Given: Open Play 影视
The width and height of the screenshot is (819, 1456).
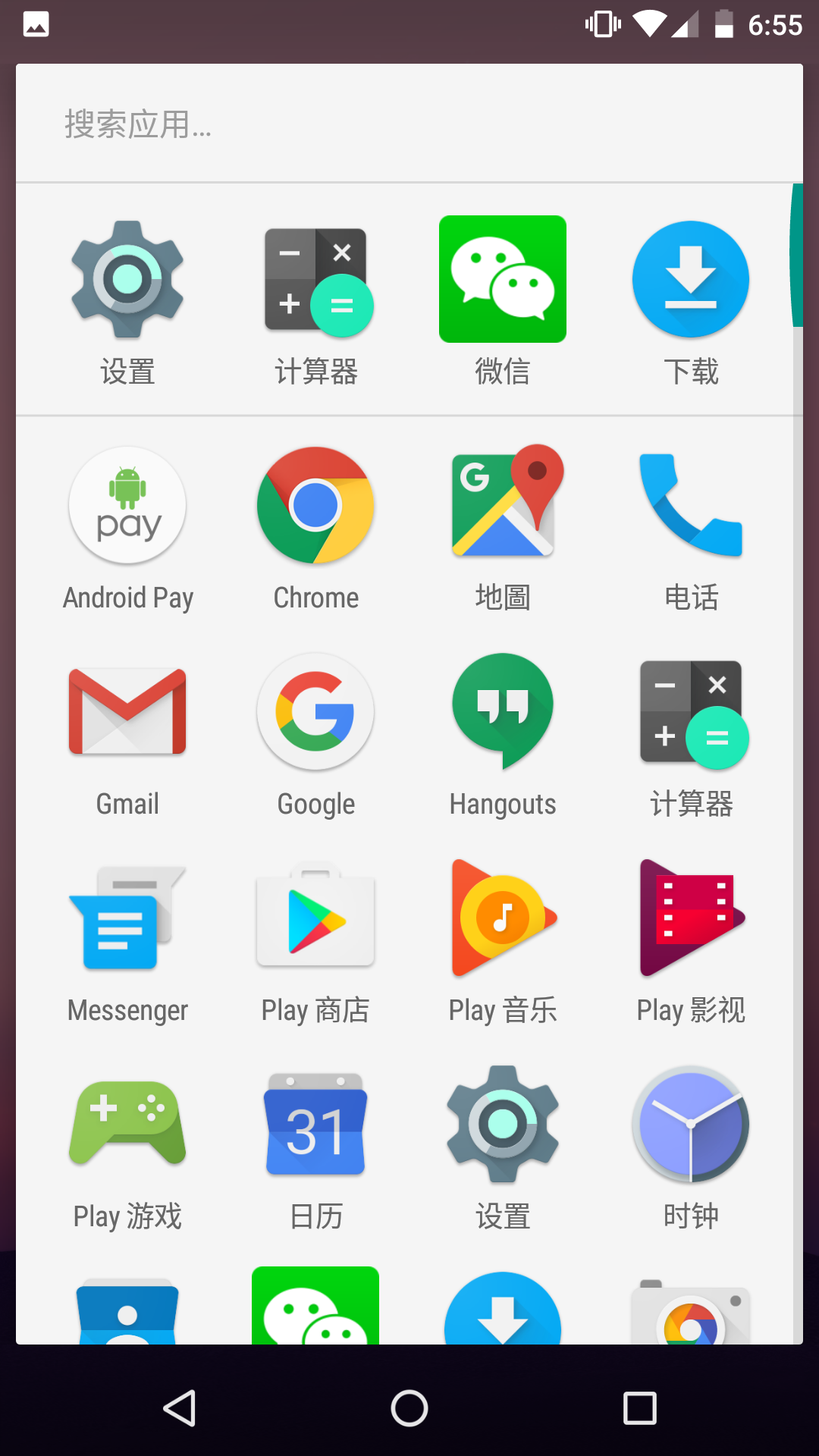Looking at the screenshot, I should (x=691, y=941).
